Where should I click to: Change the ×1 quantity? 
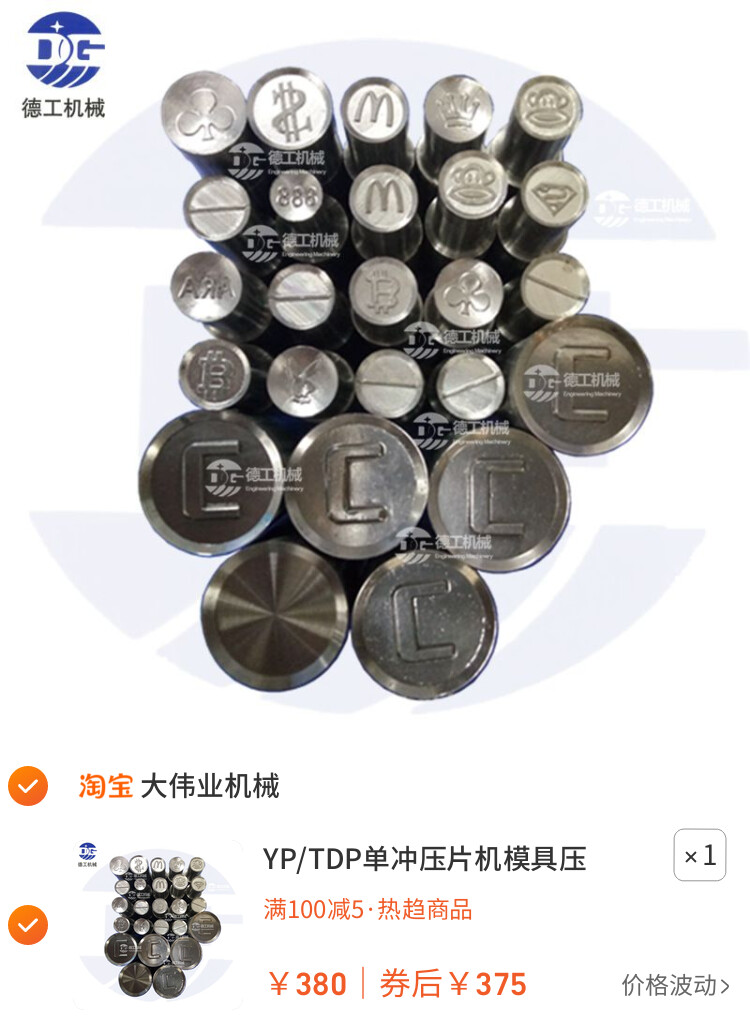[x=699, y=856]
